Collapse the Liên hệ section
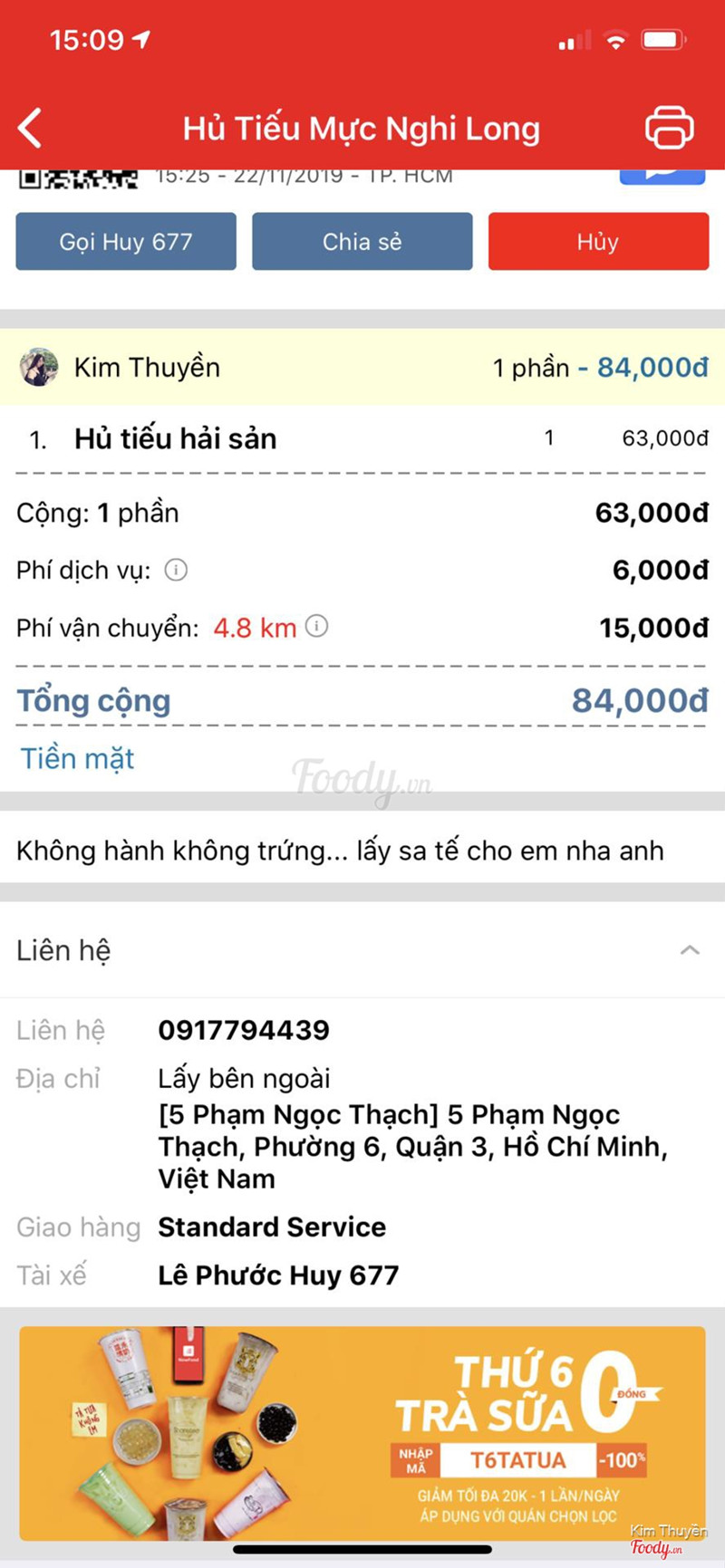 click(x=690, y=950)
